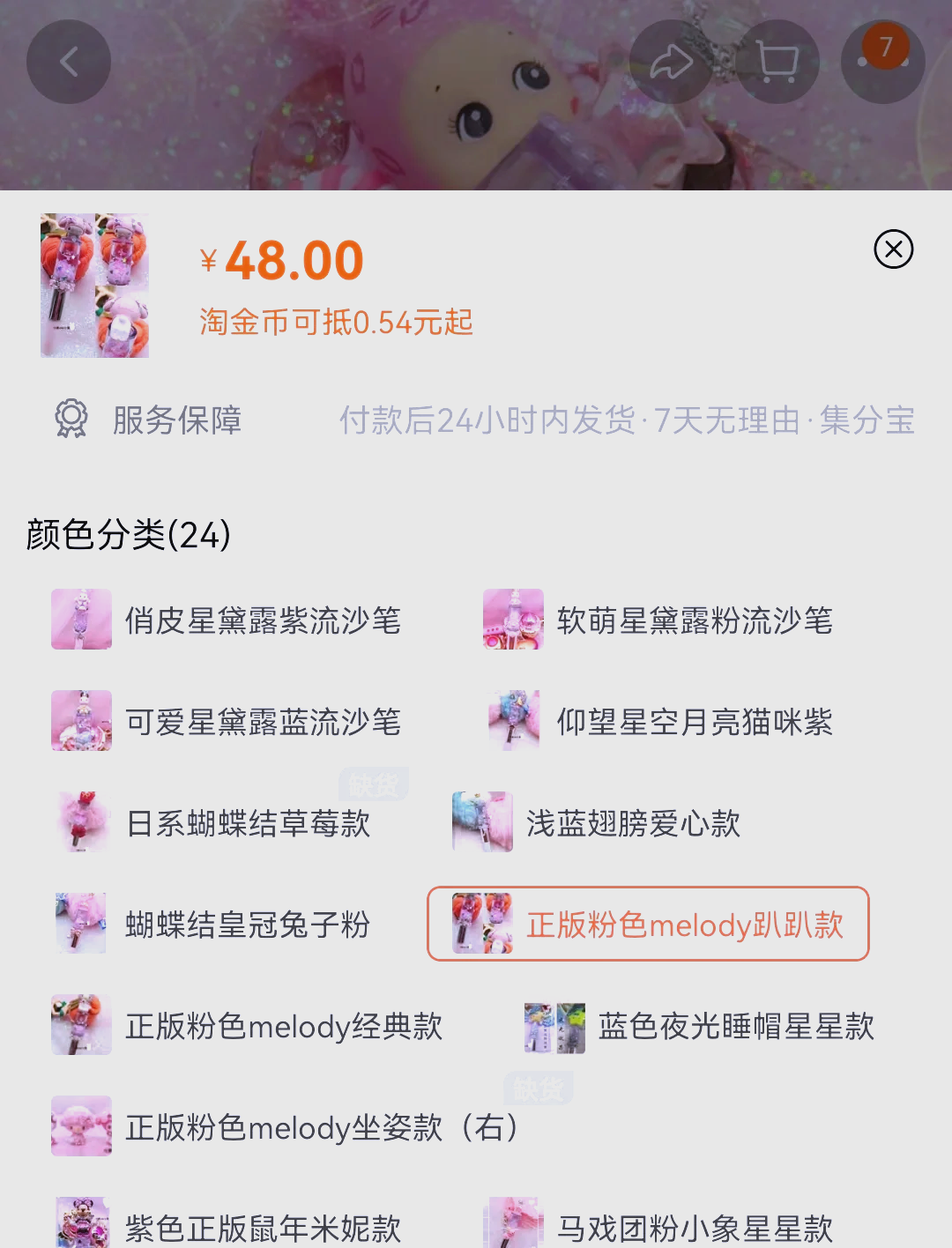Open the shopping cart
Viewport: 952px width, 1248px height.
tap(777, 62)
